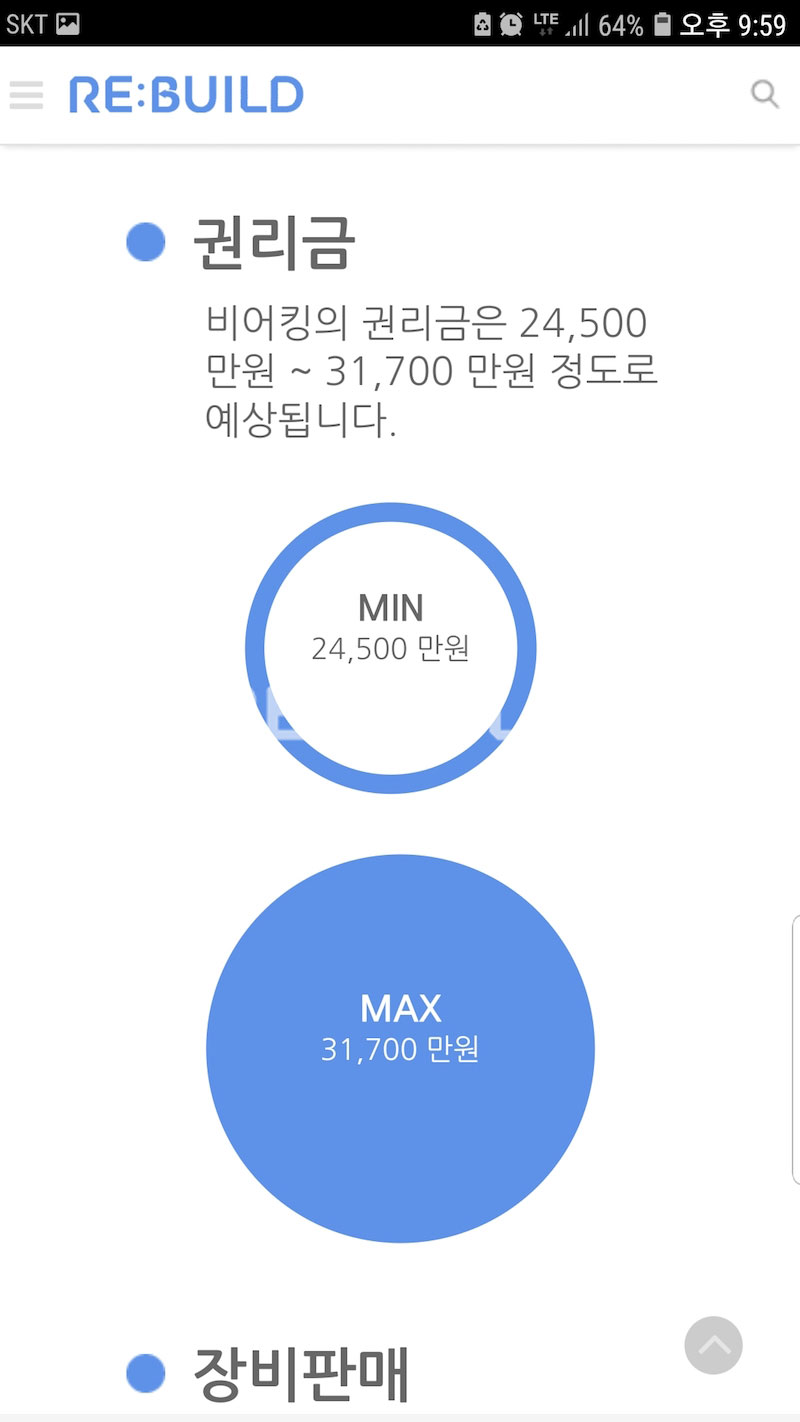Jump back to top with arrow button
Image resolution: width=800 pixels, height=1422 pixels.
713,1345
